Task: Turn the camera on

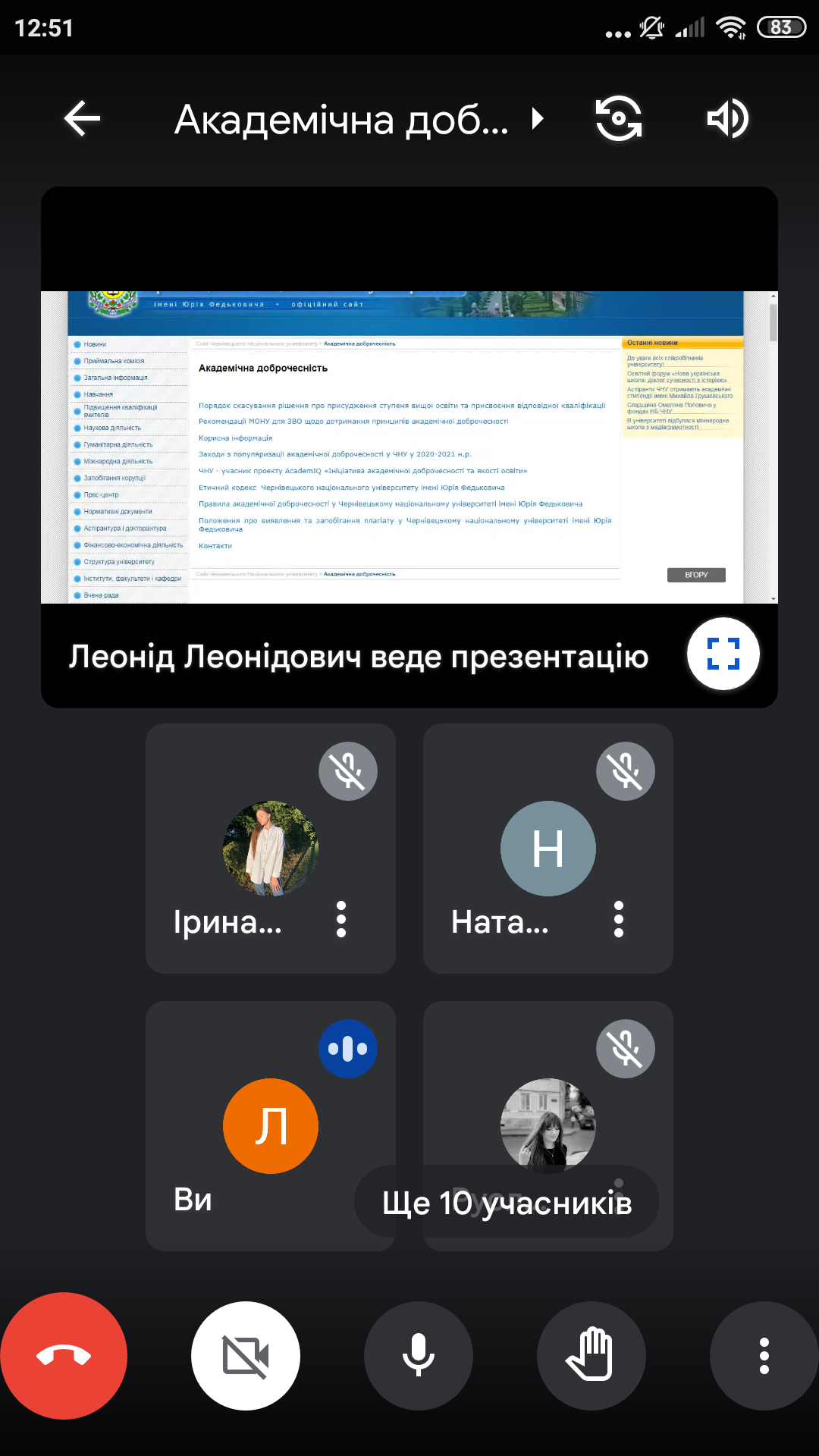Action: [246, 1356]
